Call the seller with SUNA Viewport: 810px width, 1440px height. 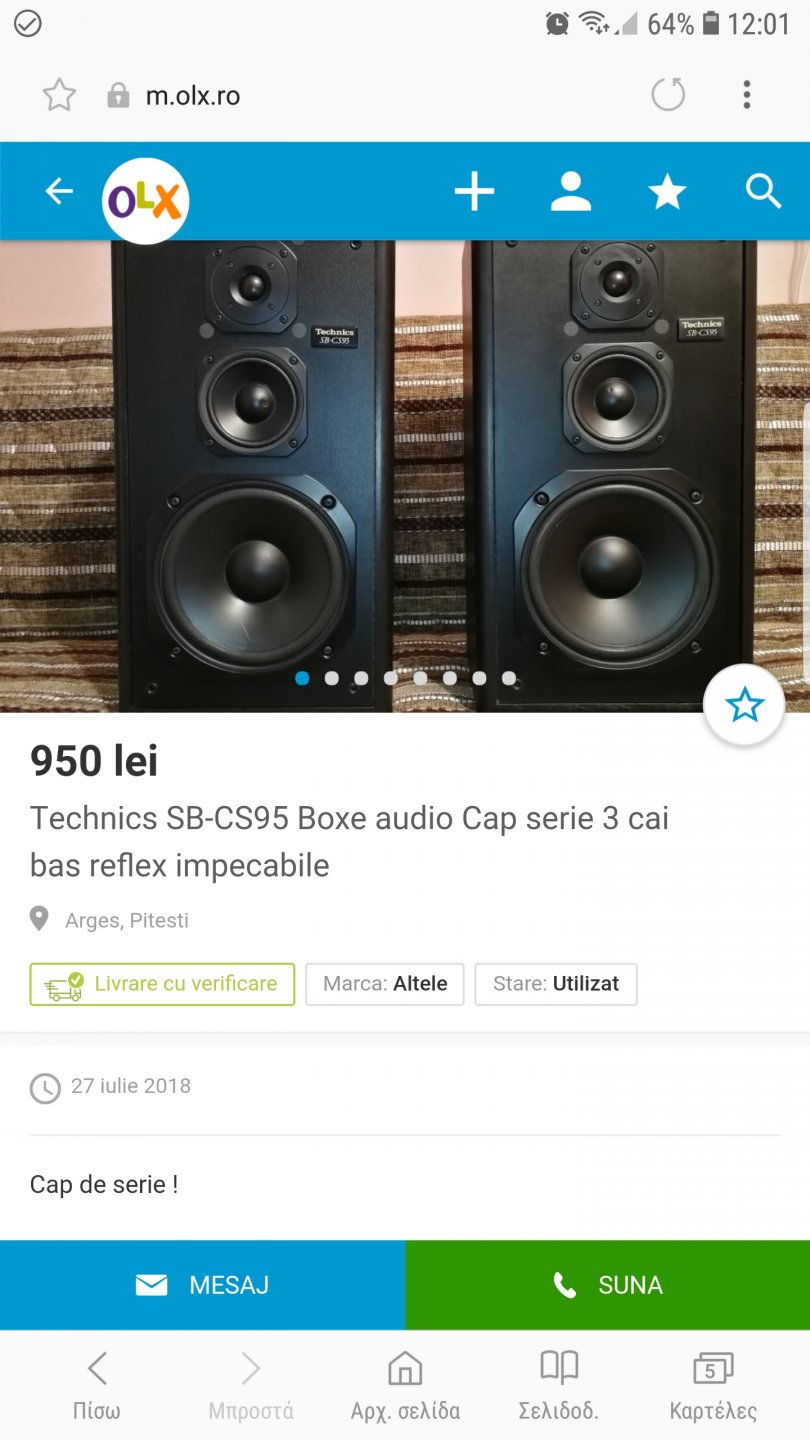point(608,1285)
